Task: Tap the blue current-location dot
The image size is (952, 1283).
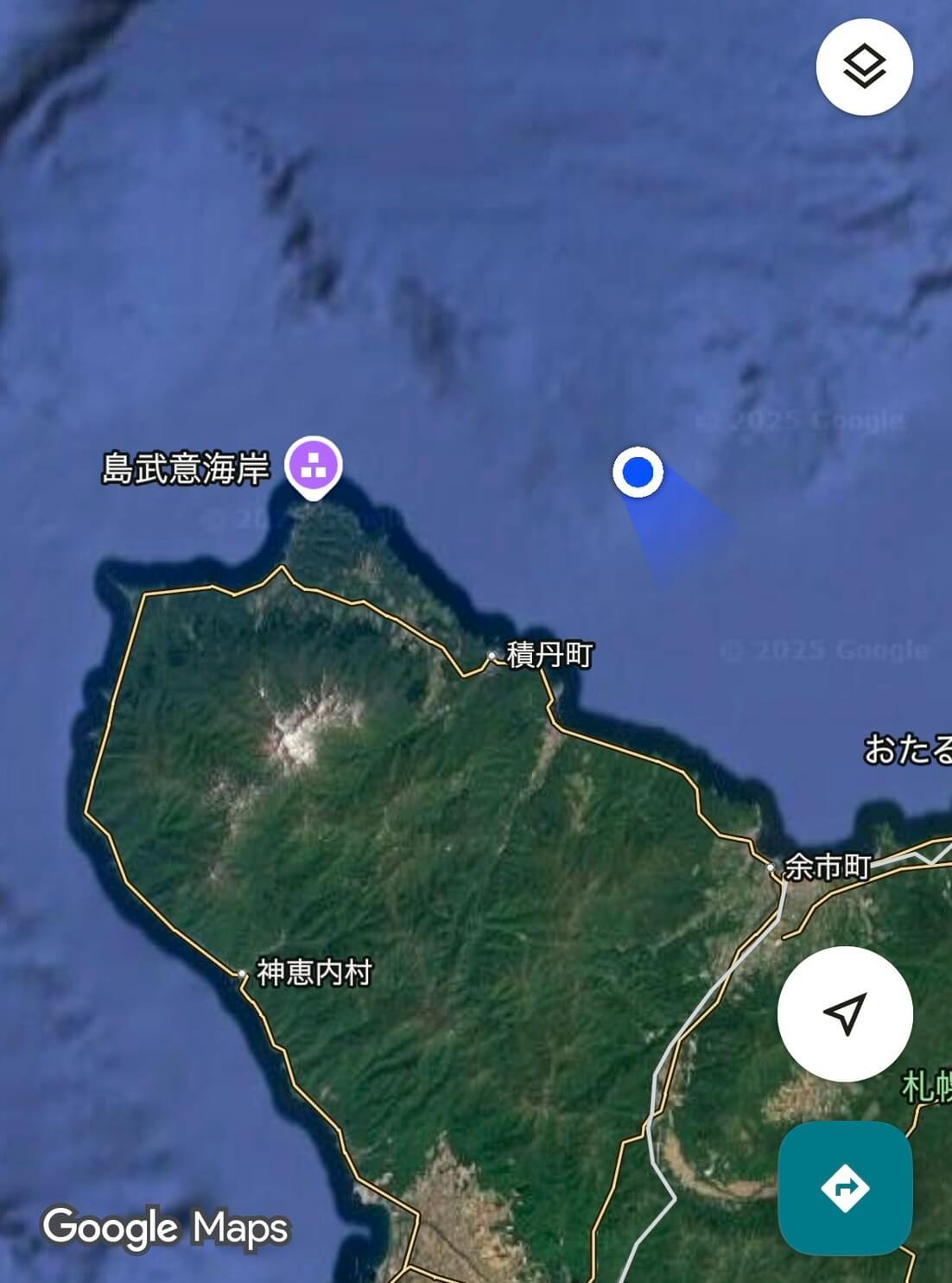Action: click(x=638, y=473)
